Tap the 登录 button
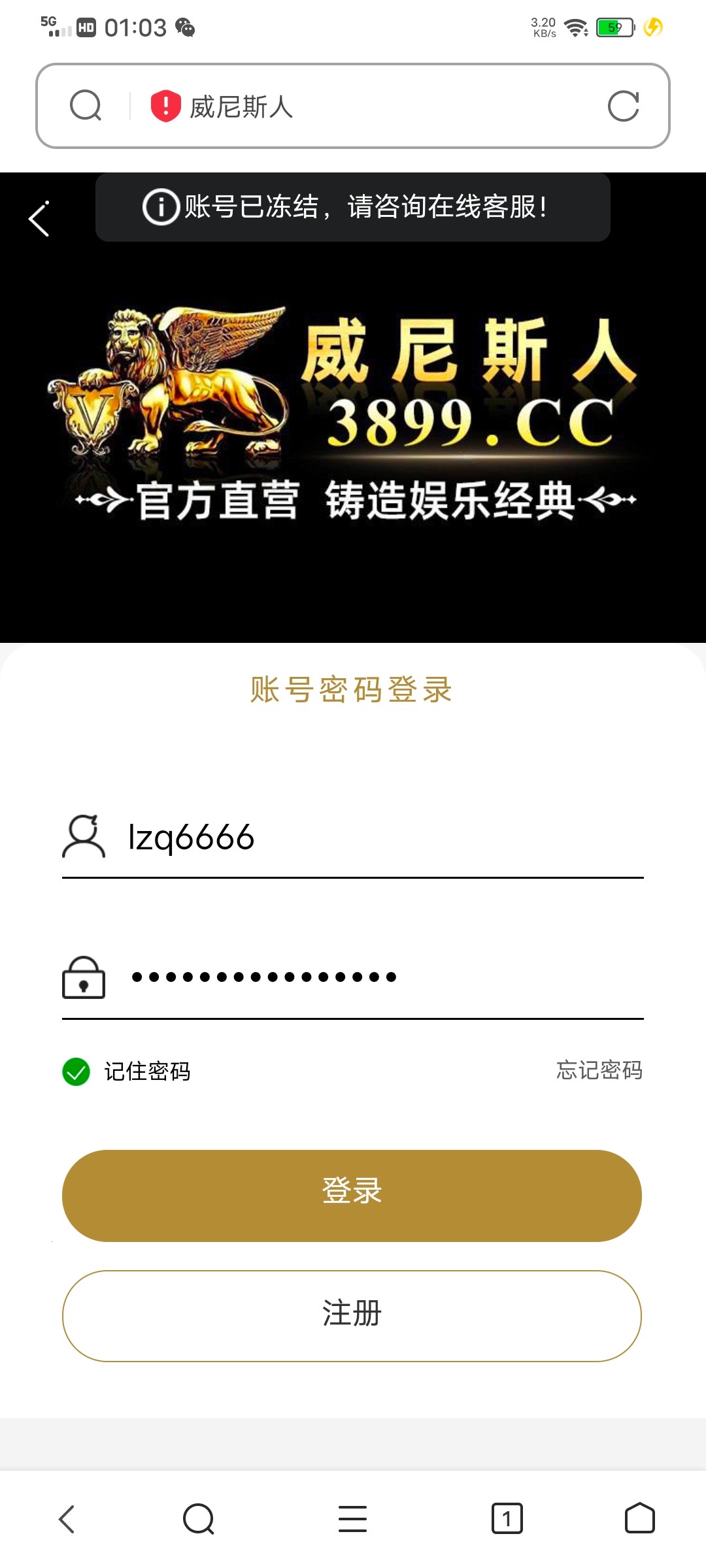This screenshot has height=1568, width=706. 352,1196
